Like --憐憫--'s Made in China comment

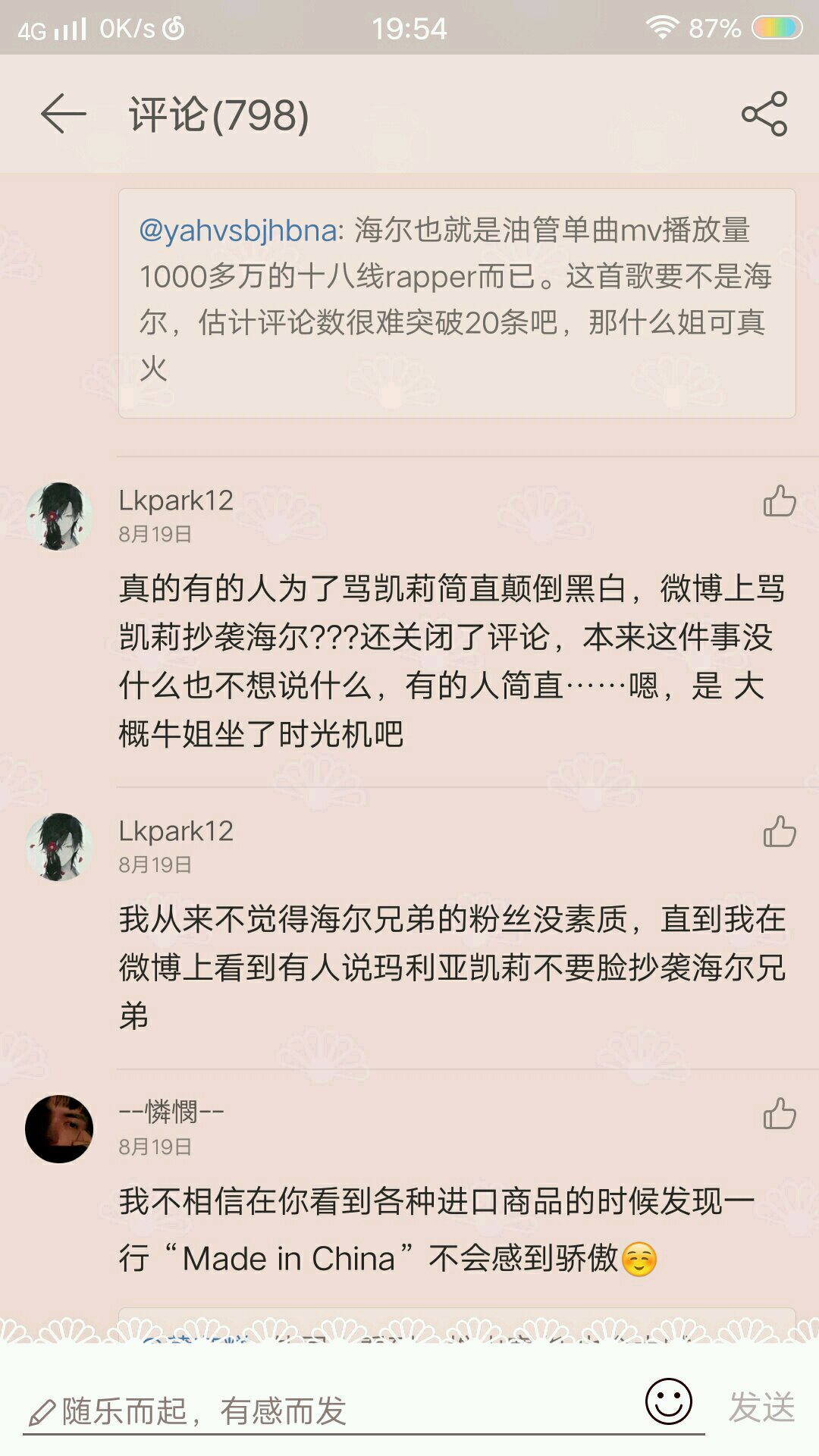pyautogui.click(x=780, y=1113)
